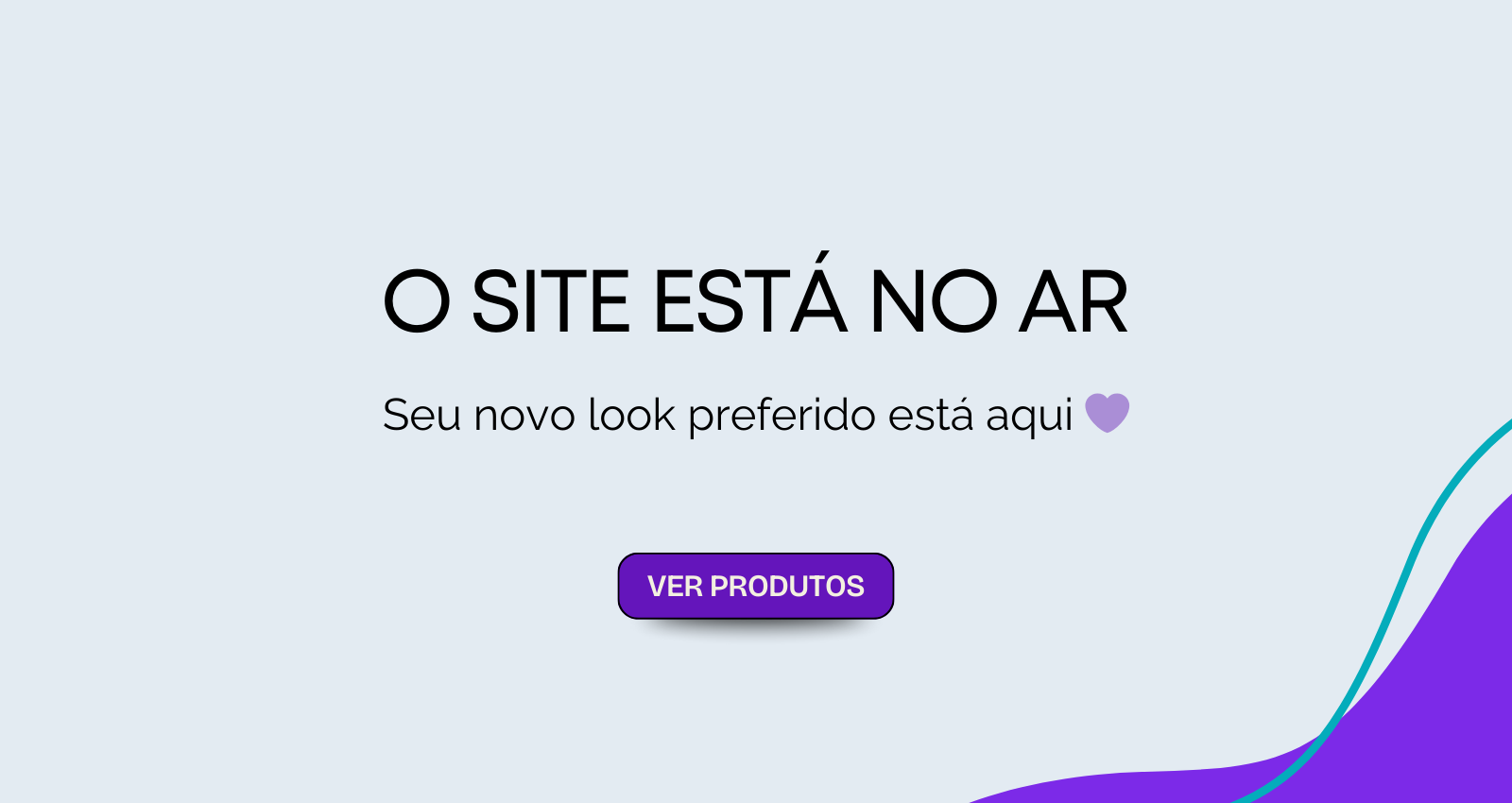
Task: Tap the VER PRODUTOS button
Action: click(755, 586)
